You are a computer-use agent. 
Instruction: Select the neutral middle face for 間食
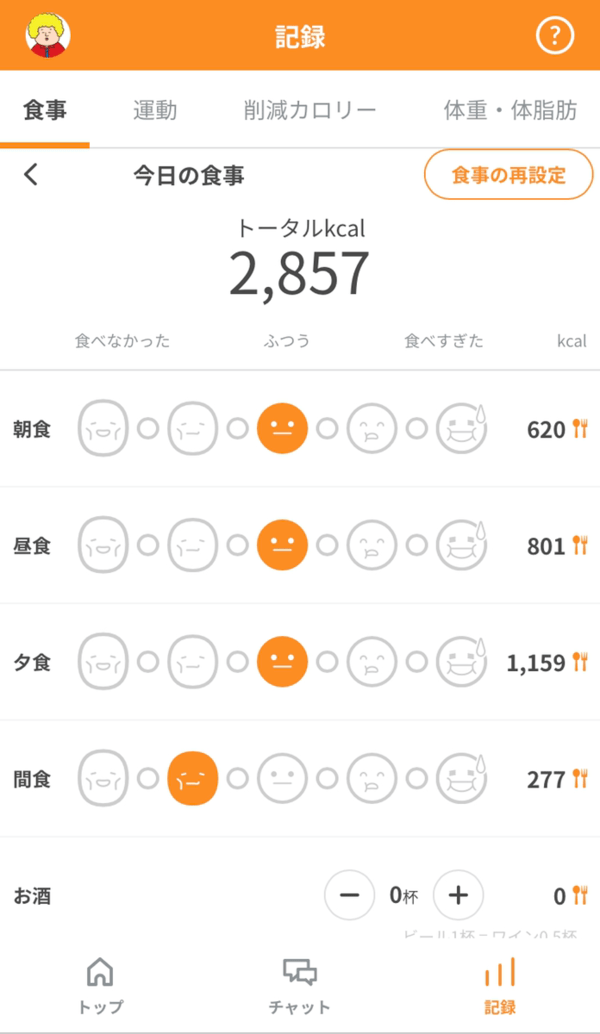coord(282,779)
